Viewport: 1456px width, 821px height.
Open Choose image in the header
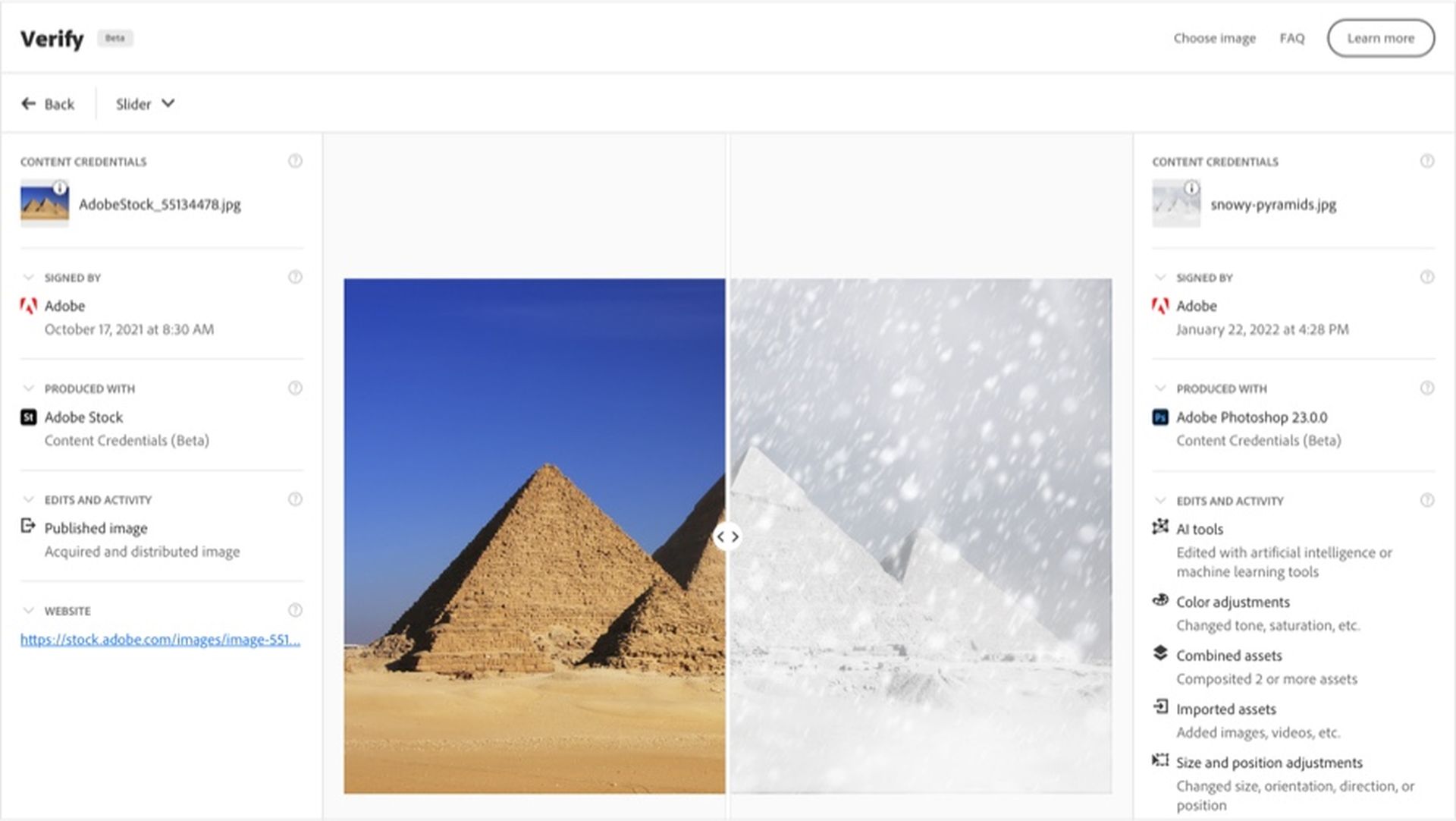click(1214, 38)
